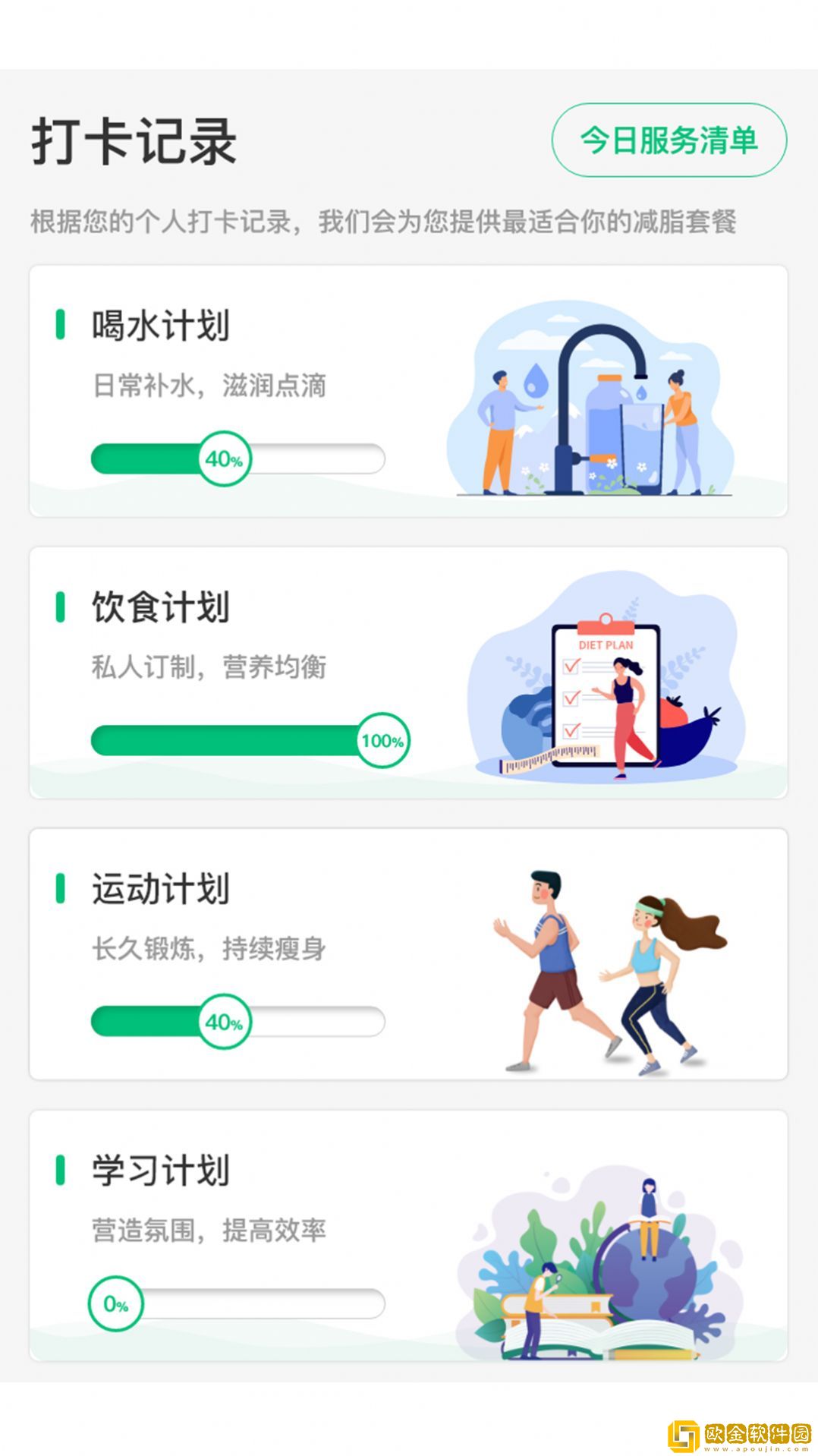Click the water faucet illustration icon
The width and height of the screenshot is (818, 1456).
pos(599,402)
